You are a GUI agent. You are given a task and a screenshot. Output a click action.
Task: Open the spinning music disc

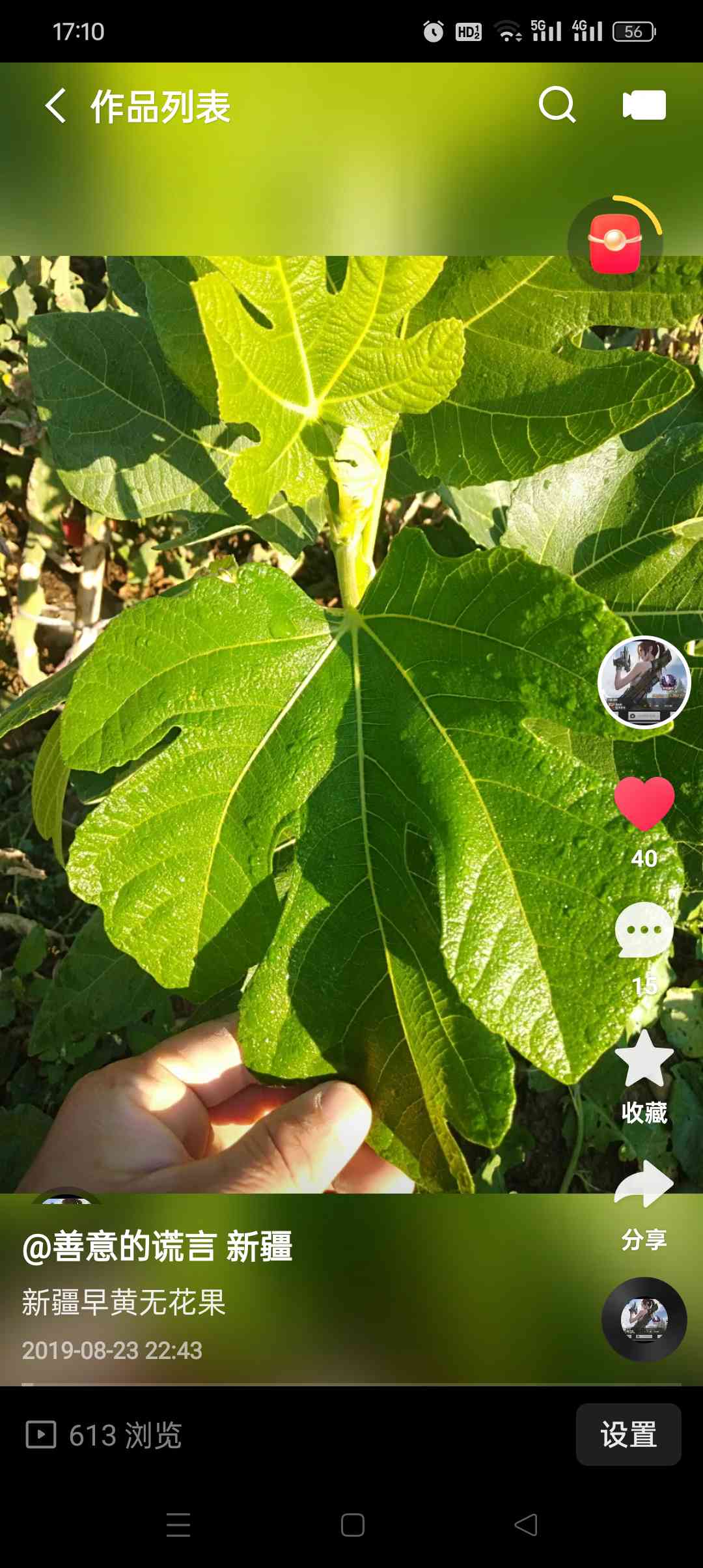(644, 1319)
